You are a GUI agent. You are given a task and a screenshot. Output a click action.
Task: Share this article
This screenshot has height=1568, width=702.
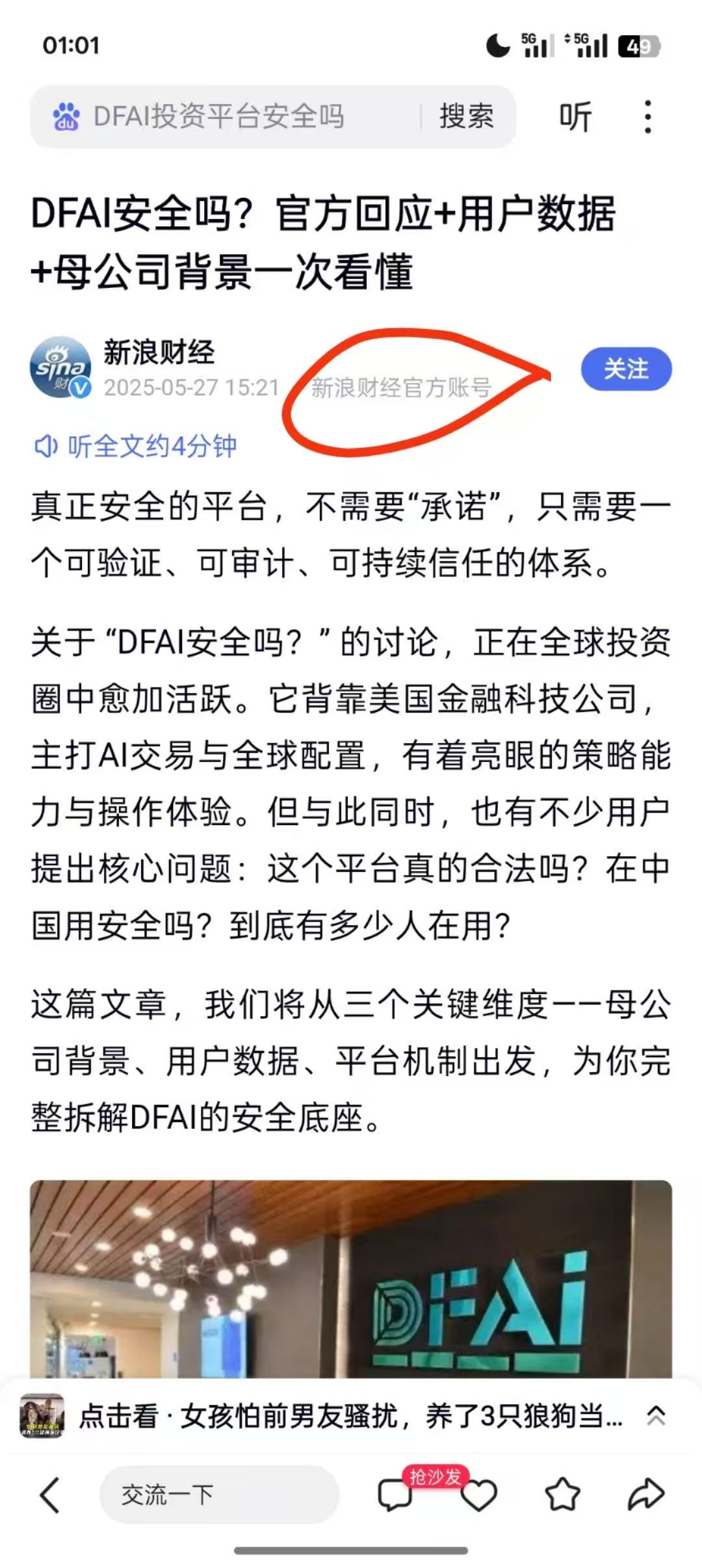point(645,1495)
